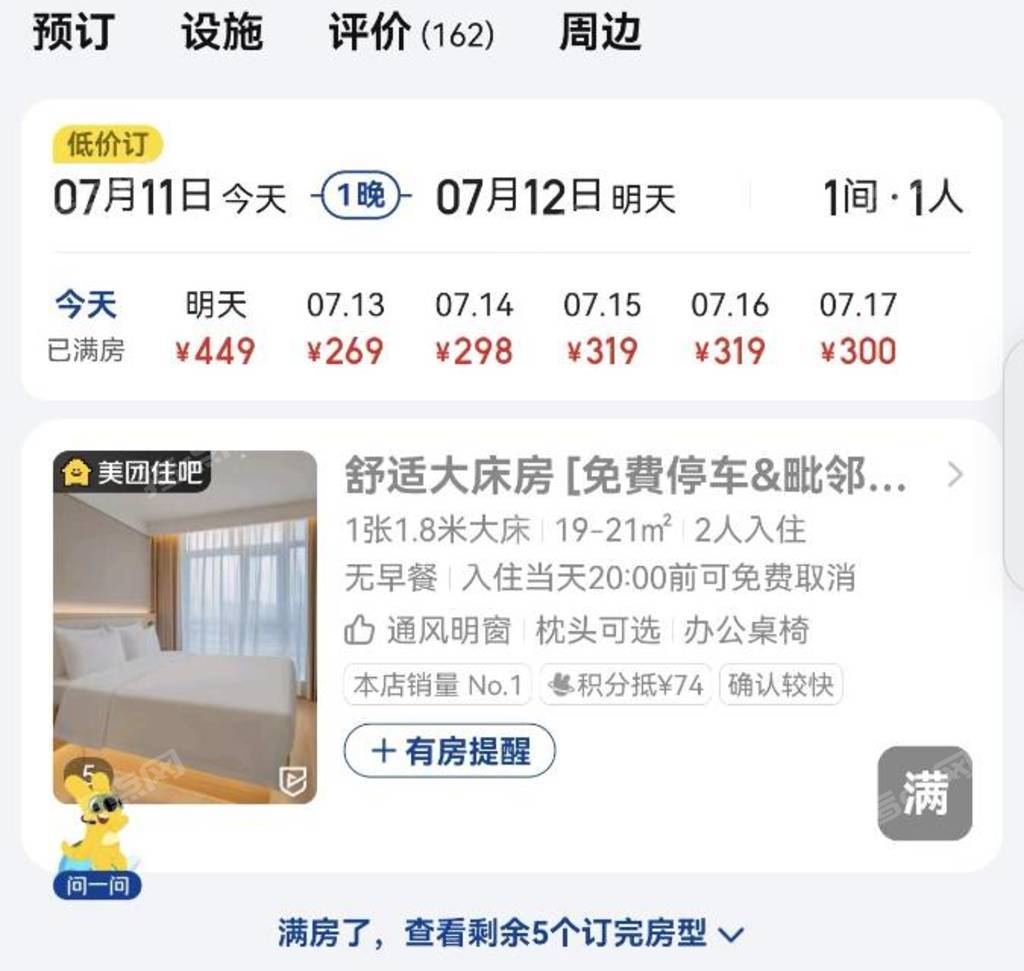Select date 07.13 priced at ¥269
The height and width of the screenshot is (971, 1024).
(345, 328)
